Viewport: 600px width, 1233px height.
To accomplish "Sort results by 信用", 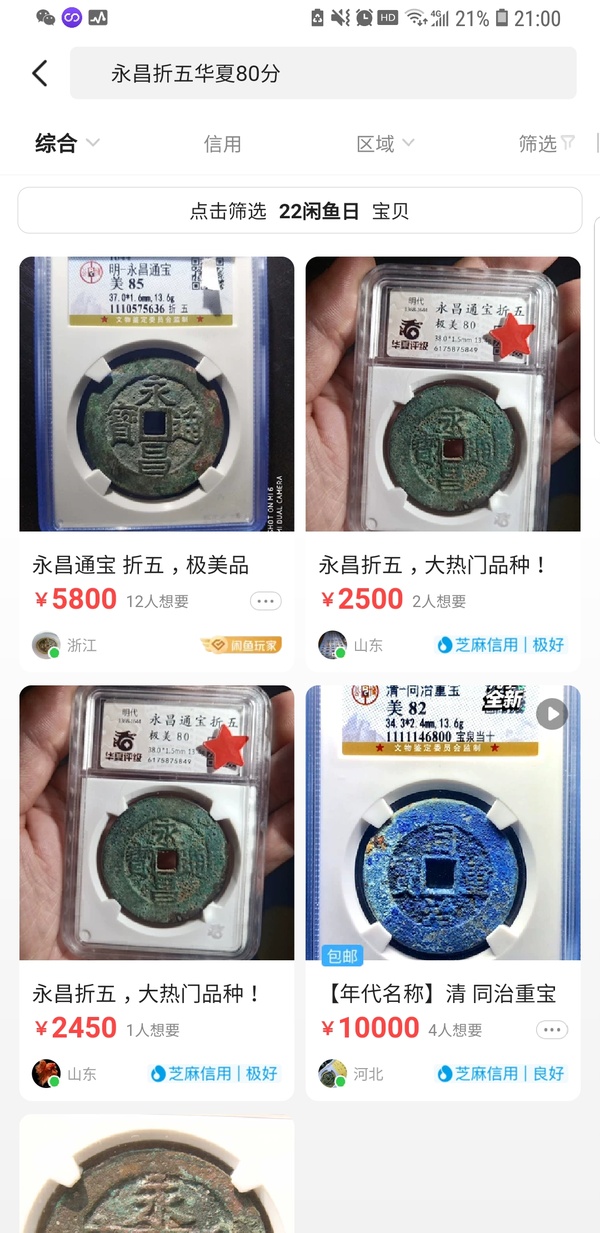I will pos(222,144).
